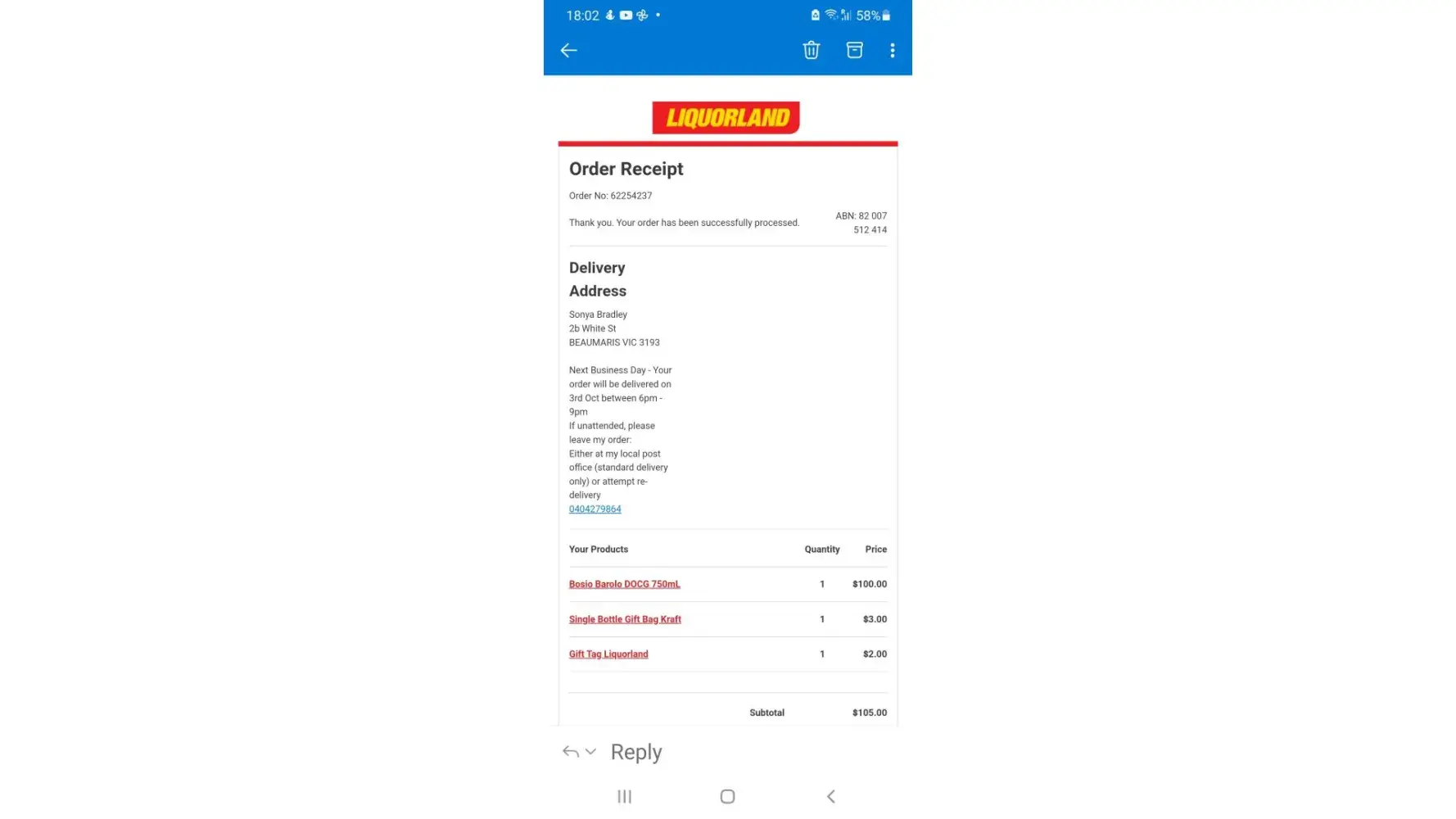Archive this email
This screenshot has width=1456, height=819.
(854, 50)
